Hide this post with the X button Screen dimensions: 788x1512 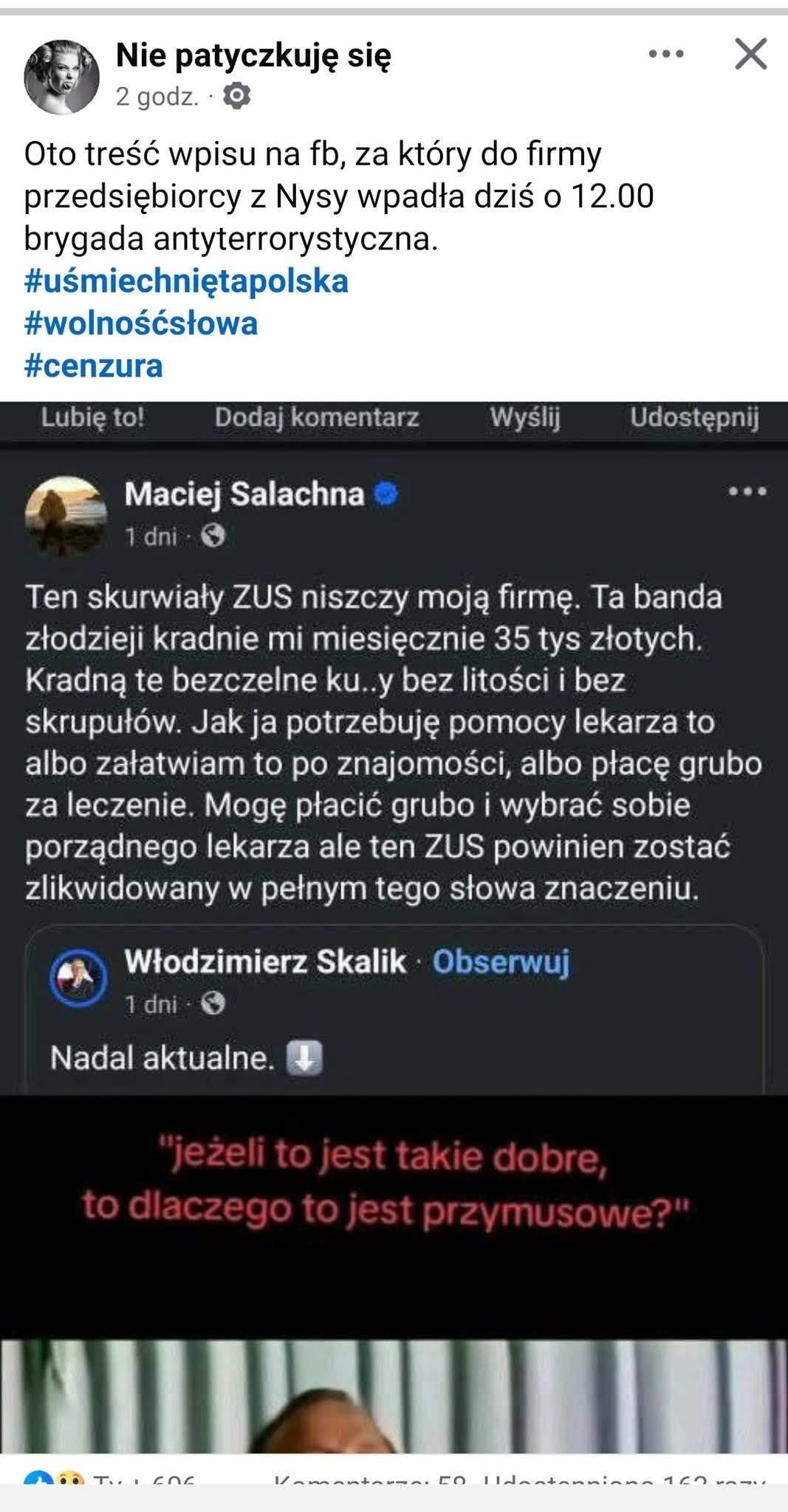click(x=750, y=55)
